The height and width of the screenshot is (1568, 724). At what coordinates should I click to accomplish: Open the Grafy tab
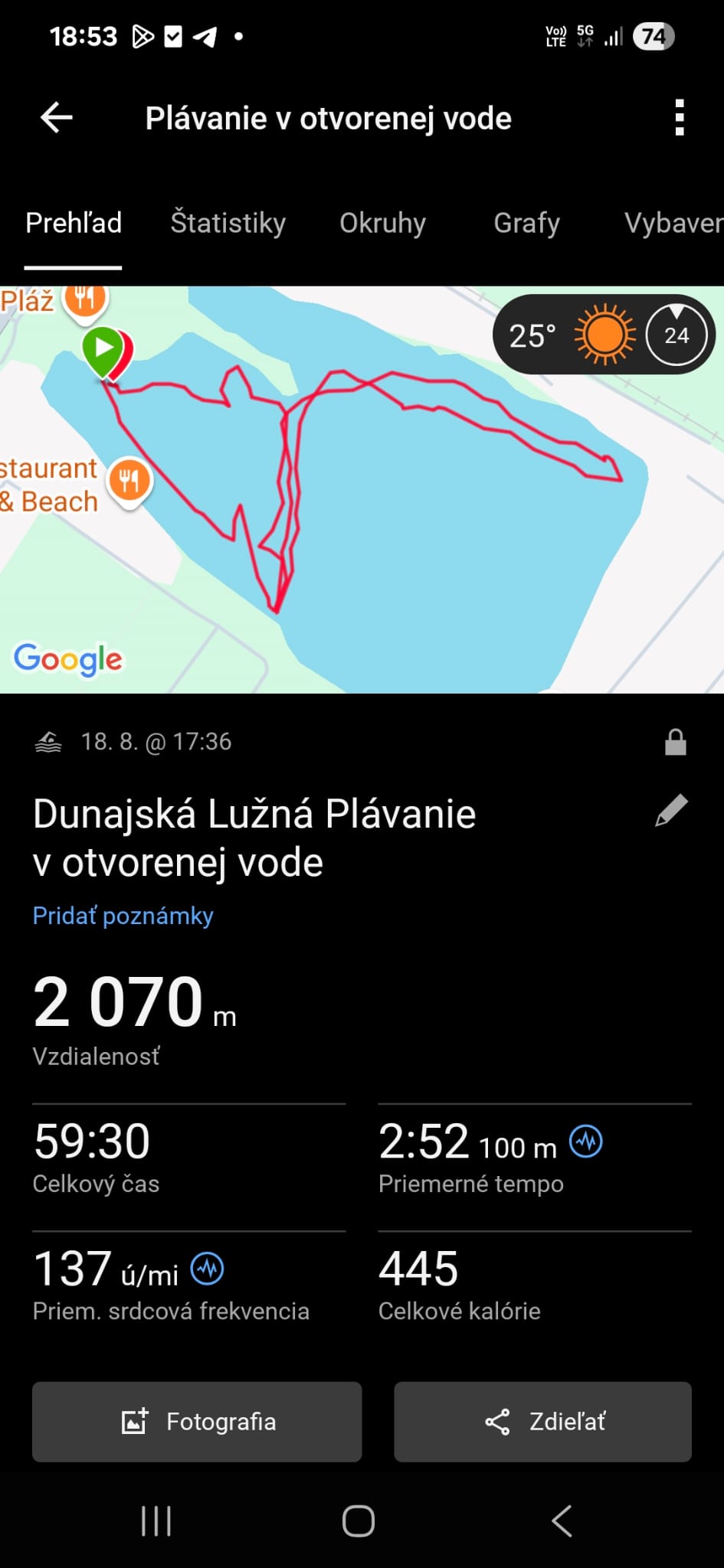[x=526, y=223]
